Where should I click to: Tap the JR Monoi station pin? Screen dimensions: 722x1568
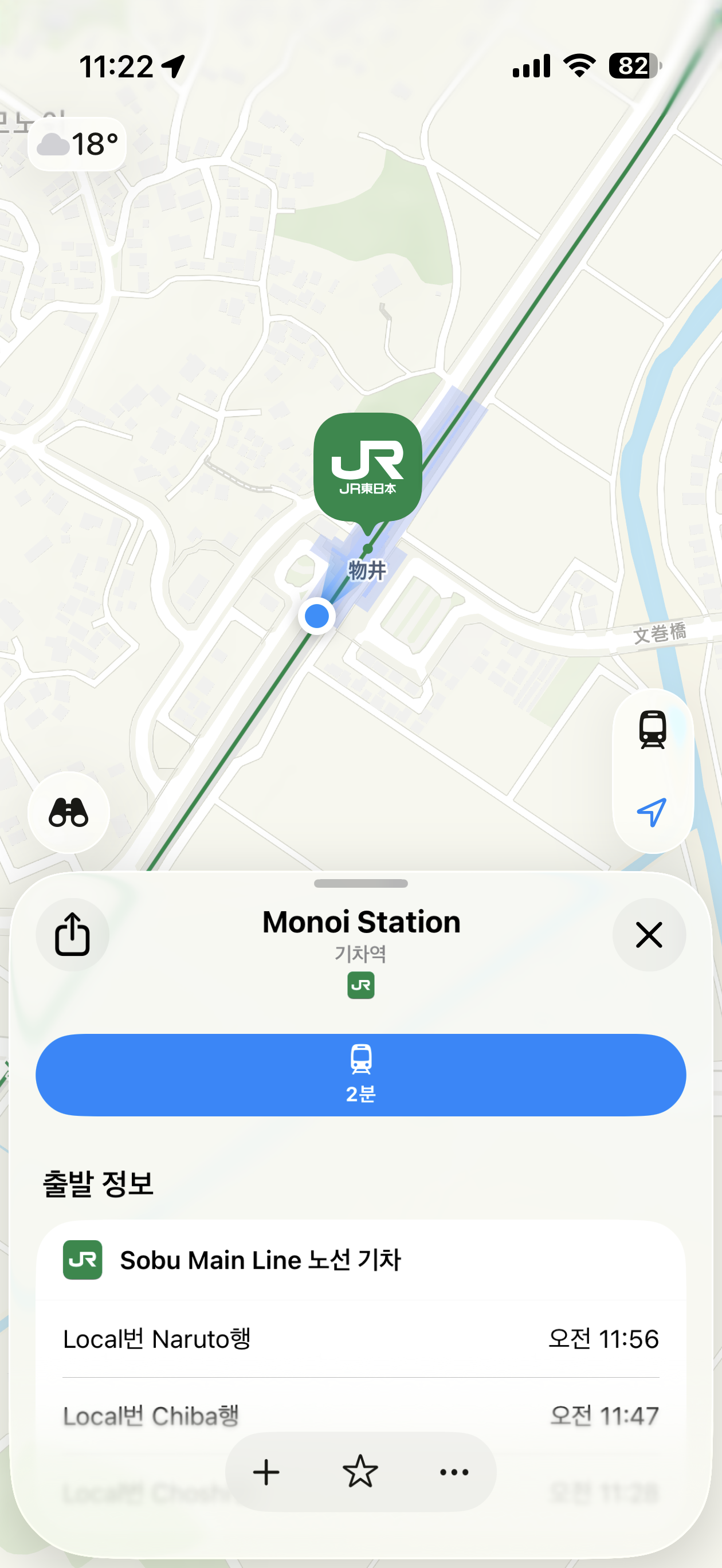tap(368, 468)
